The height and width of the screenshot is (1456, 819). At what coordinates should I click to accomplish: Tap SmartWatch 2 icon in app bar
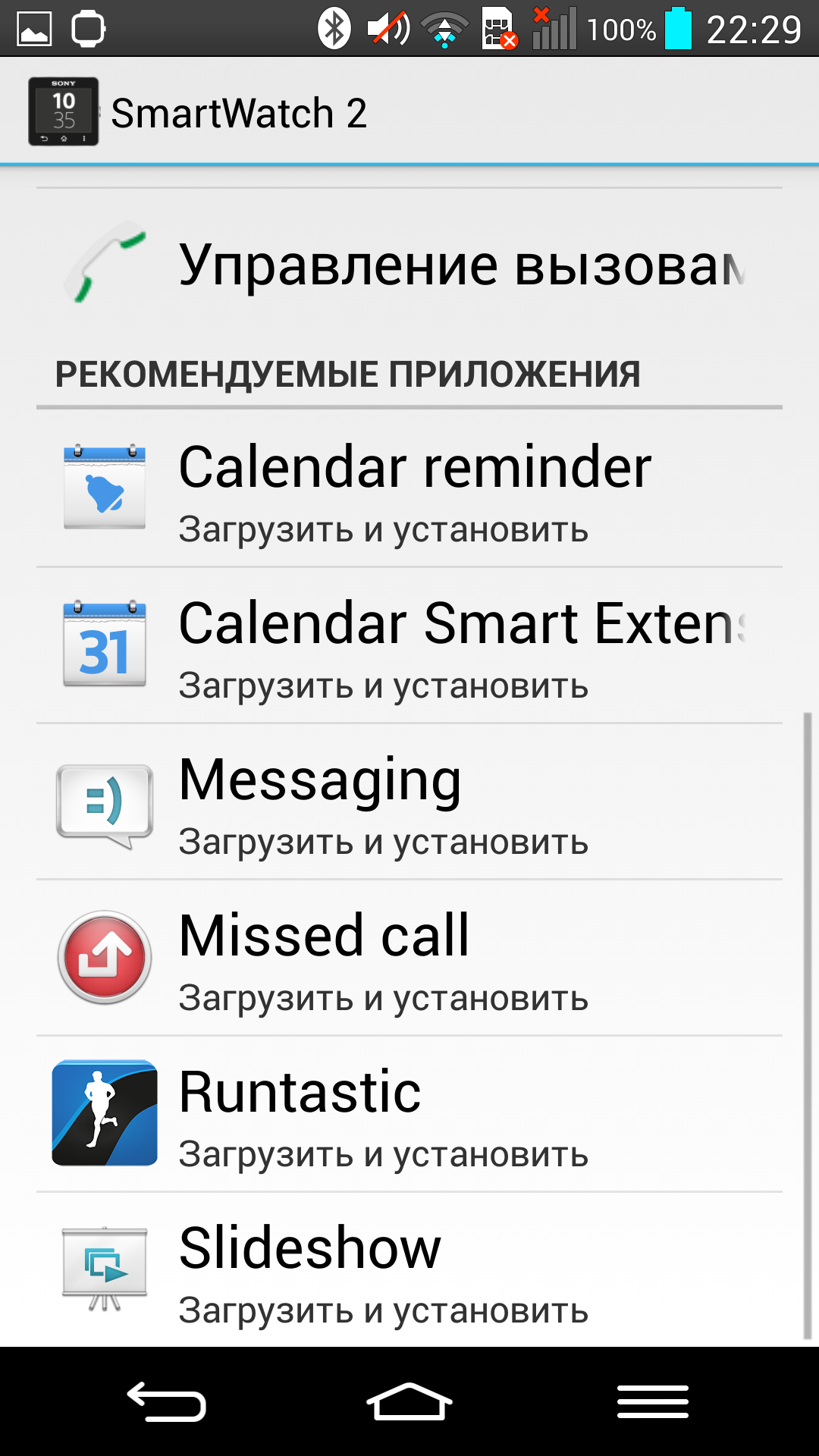64,111
